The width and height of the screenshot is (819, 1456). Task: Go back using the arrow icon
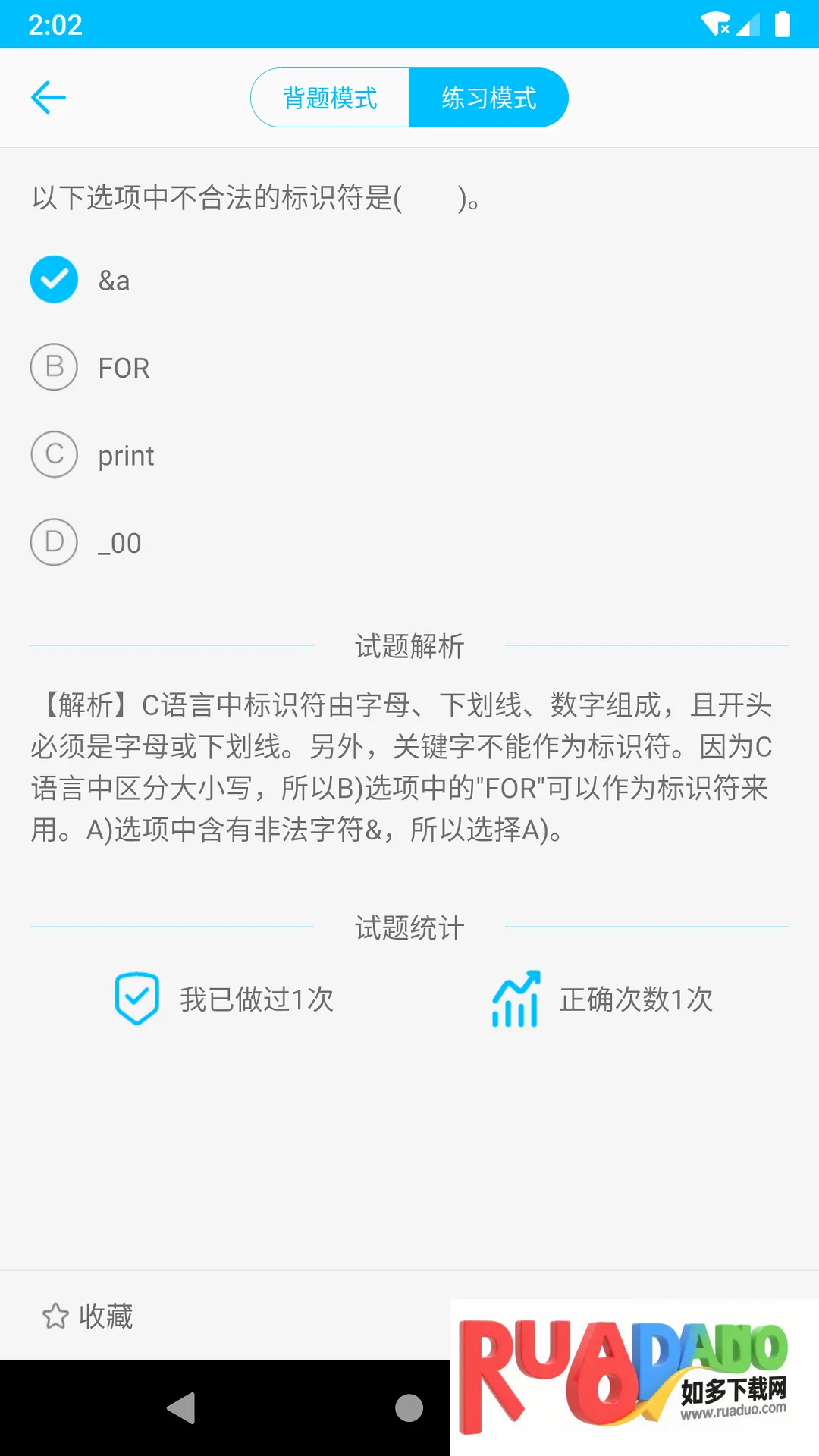[x=49, y=97]
